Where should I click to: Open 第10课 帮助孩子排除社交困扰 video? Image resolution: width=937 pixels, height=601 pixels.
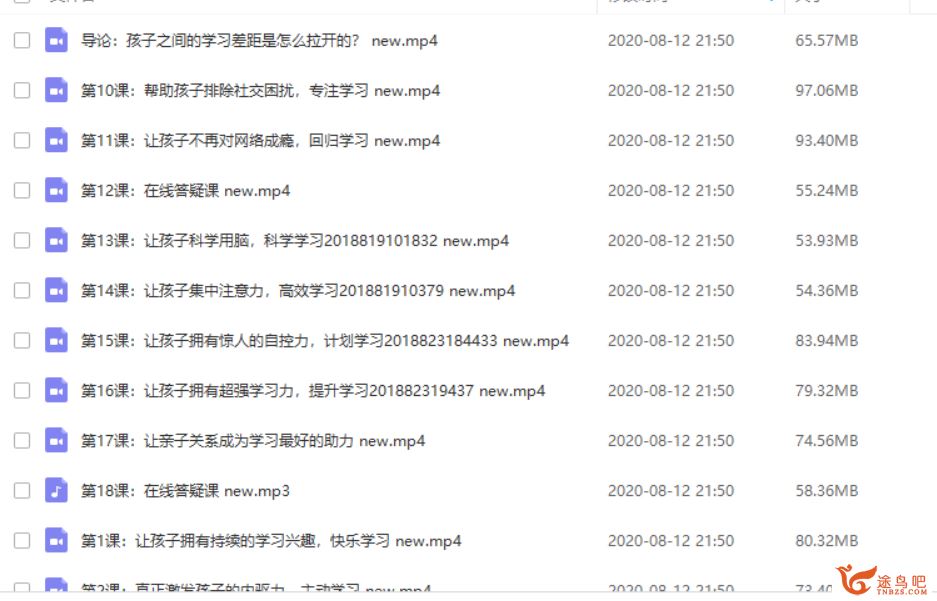click(260, 91)
